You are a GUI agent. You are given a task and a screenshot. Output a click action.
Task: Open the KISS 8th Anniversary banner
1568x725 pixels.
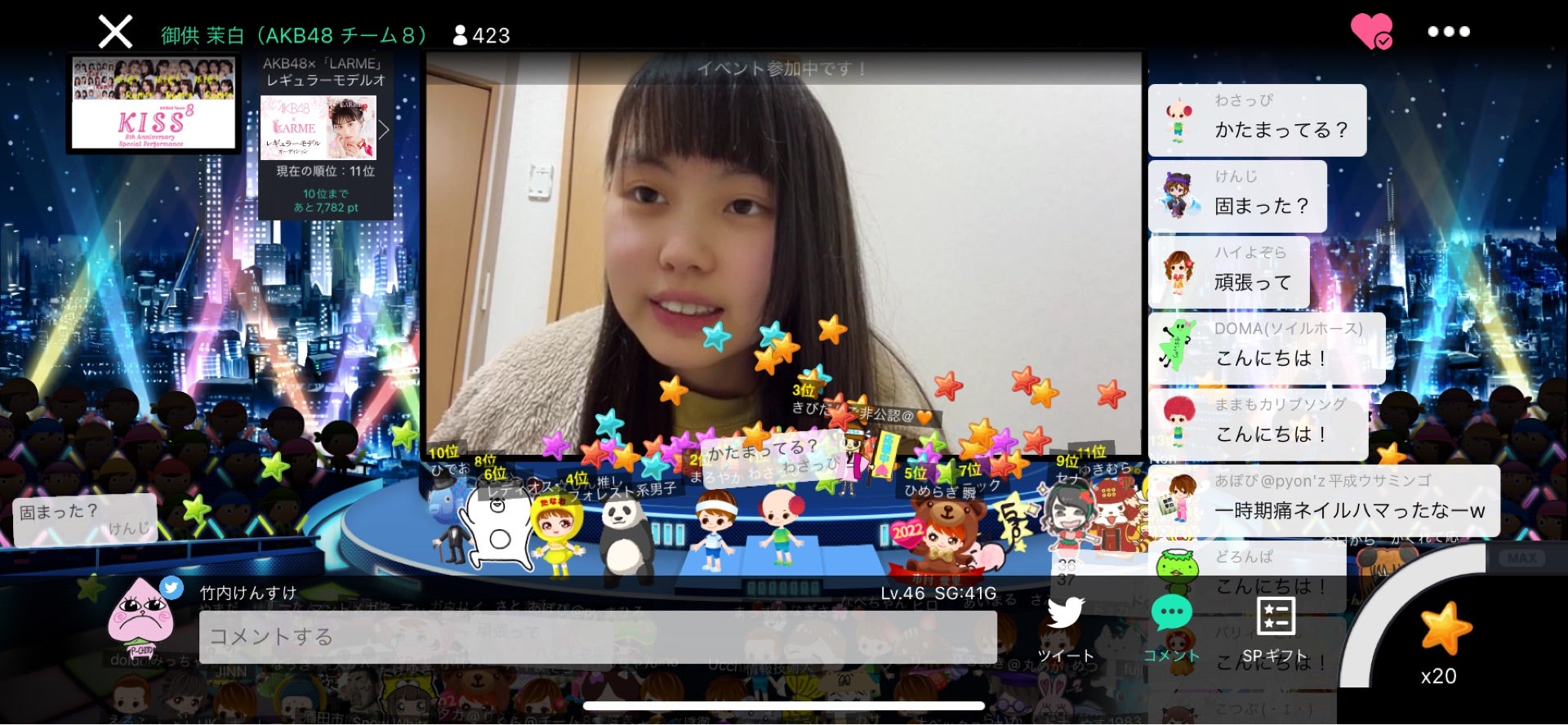point(154,104)
